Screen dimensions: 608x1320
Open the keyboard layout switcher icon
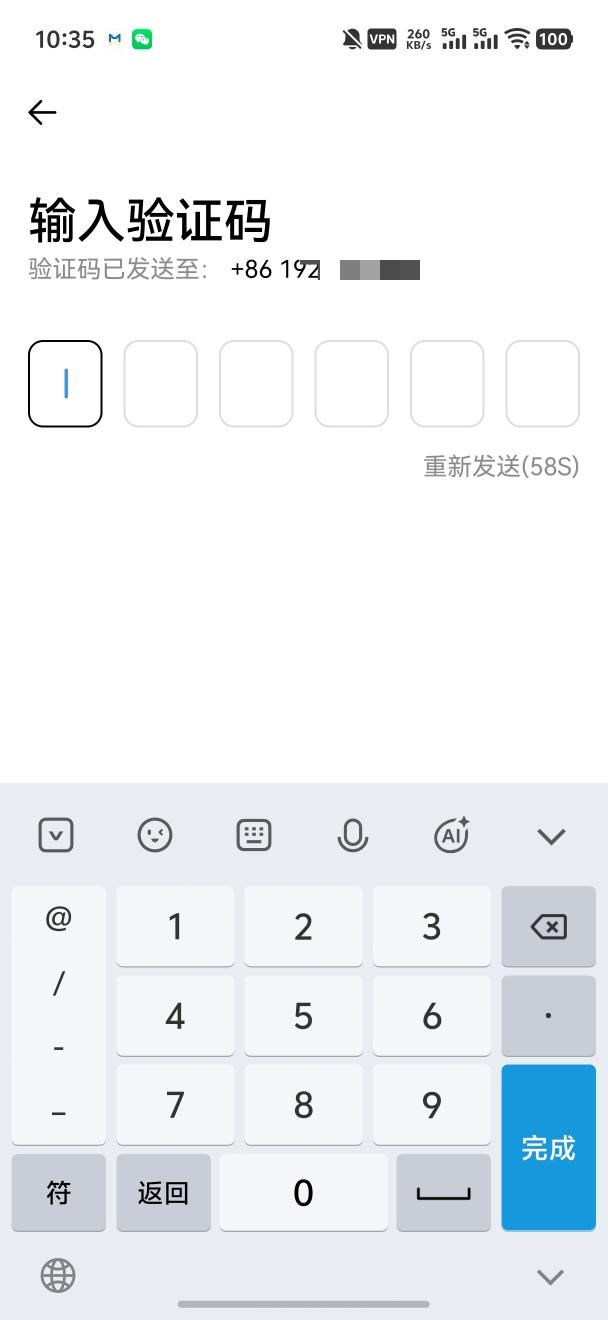coord(254,835)
